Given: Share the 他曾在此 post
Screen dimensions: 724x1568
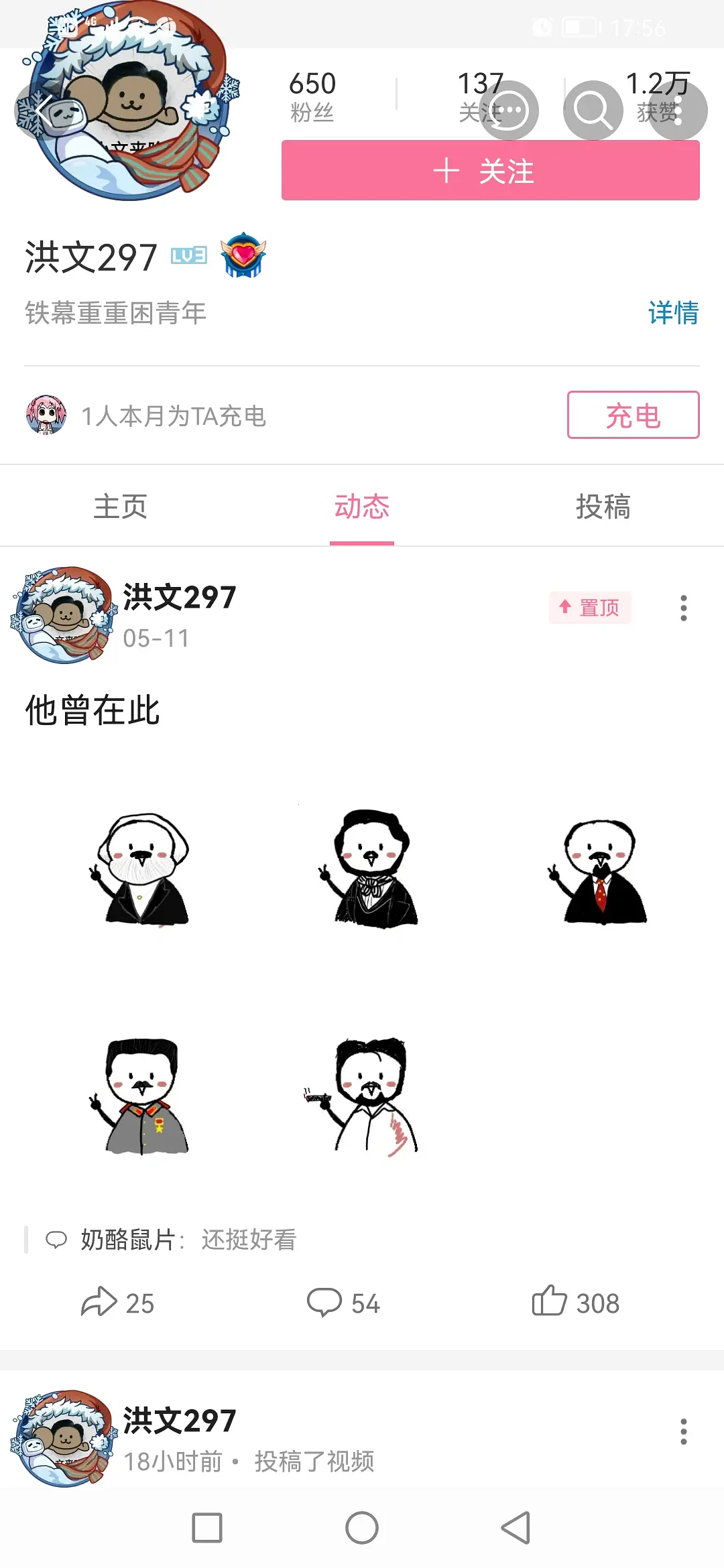Looking at the screenshot, I should click(x=118, y=1303).
